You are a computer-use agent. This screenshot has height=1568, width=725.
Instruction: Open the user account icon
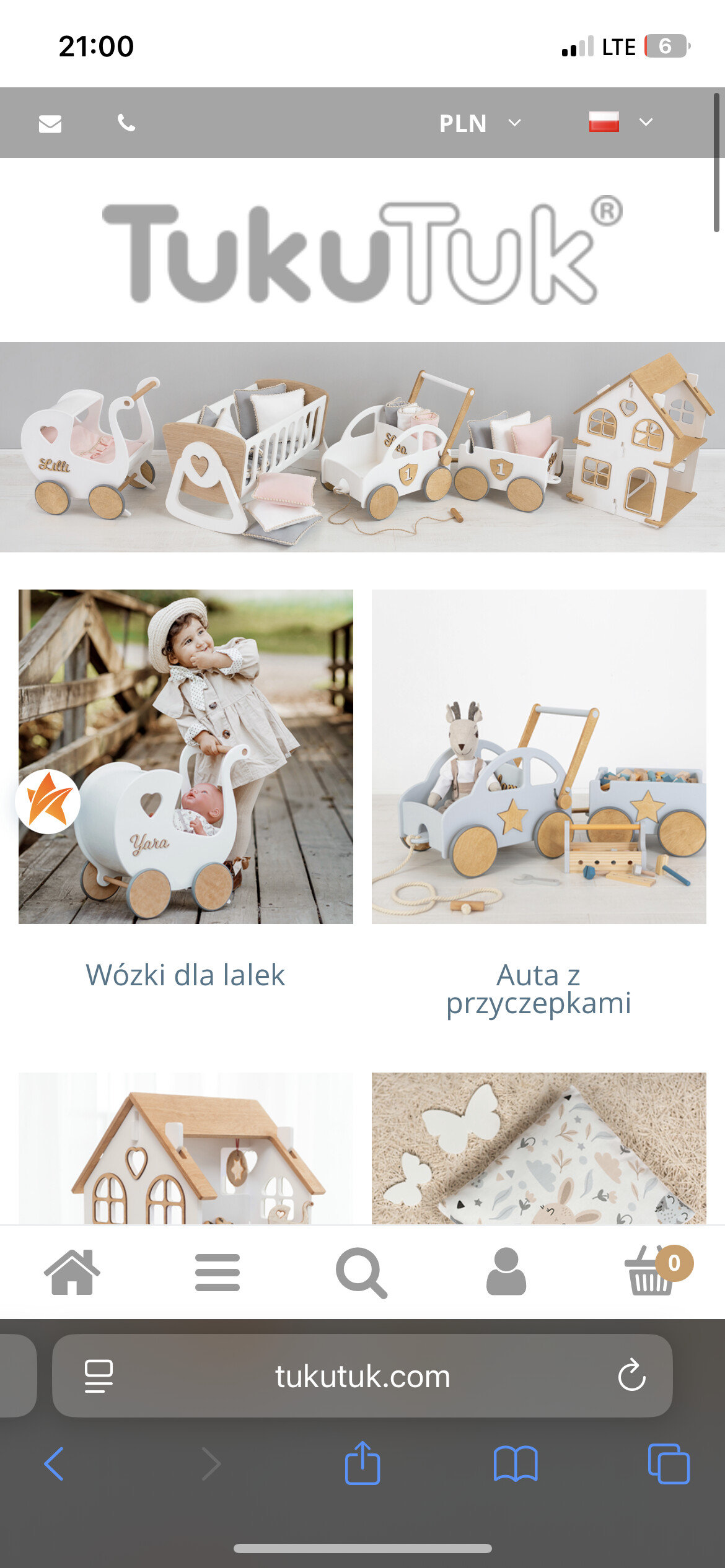tap(506, 1272)
